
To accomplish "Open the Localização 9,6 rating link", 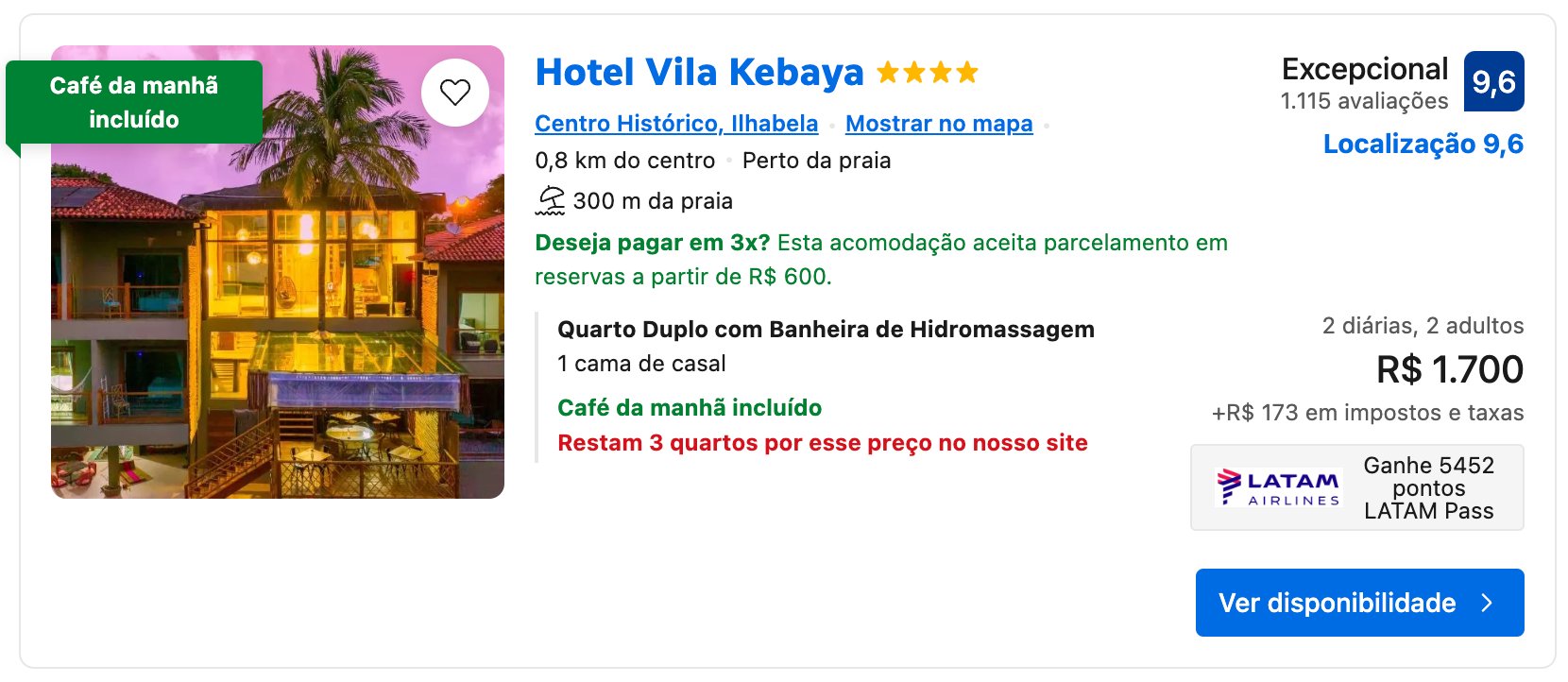I will (x=1423, y=145).
